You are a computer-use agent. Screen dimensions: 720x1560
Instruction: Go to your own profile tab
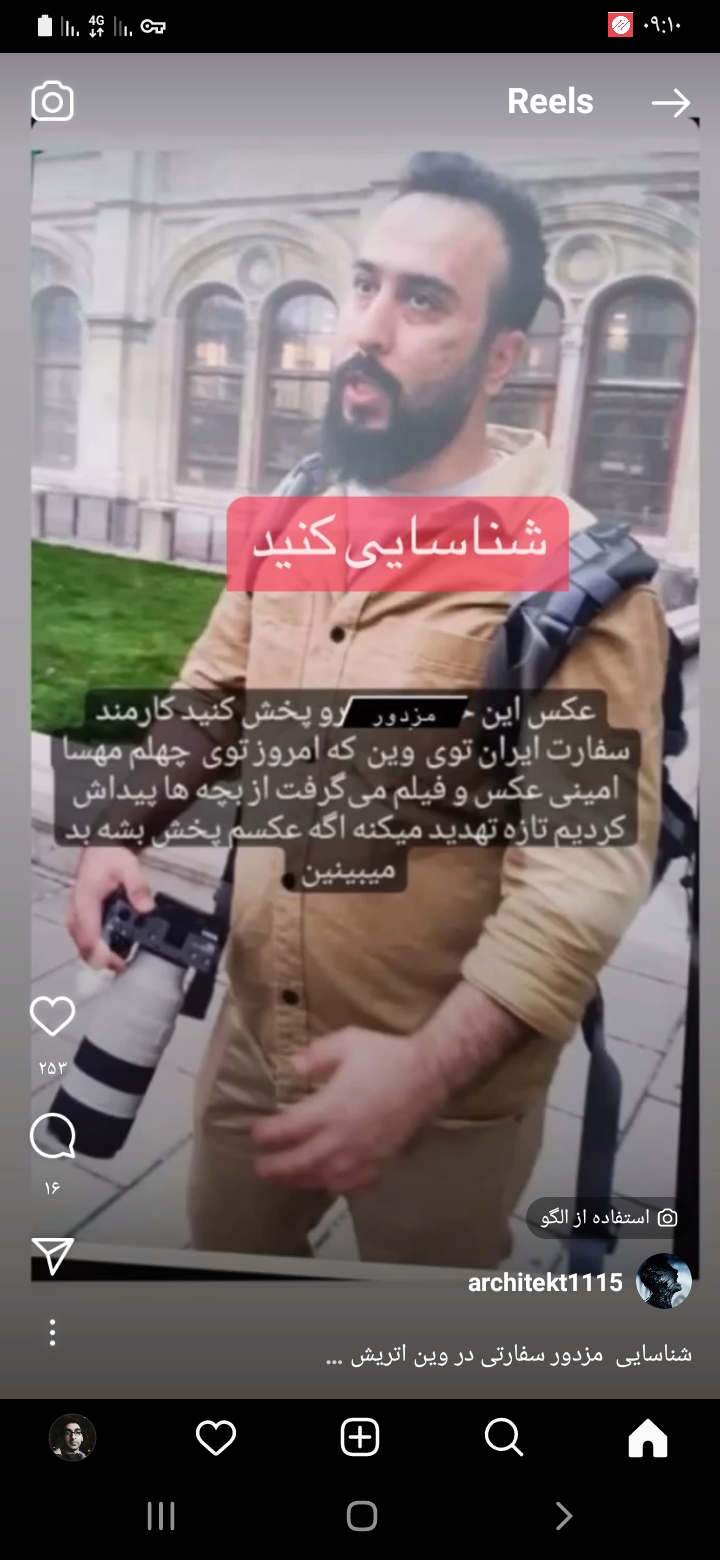(72, 1438)
